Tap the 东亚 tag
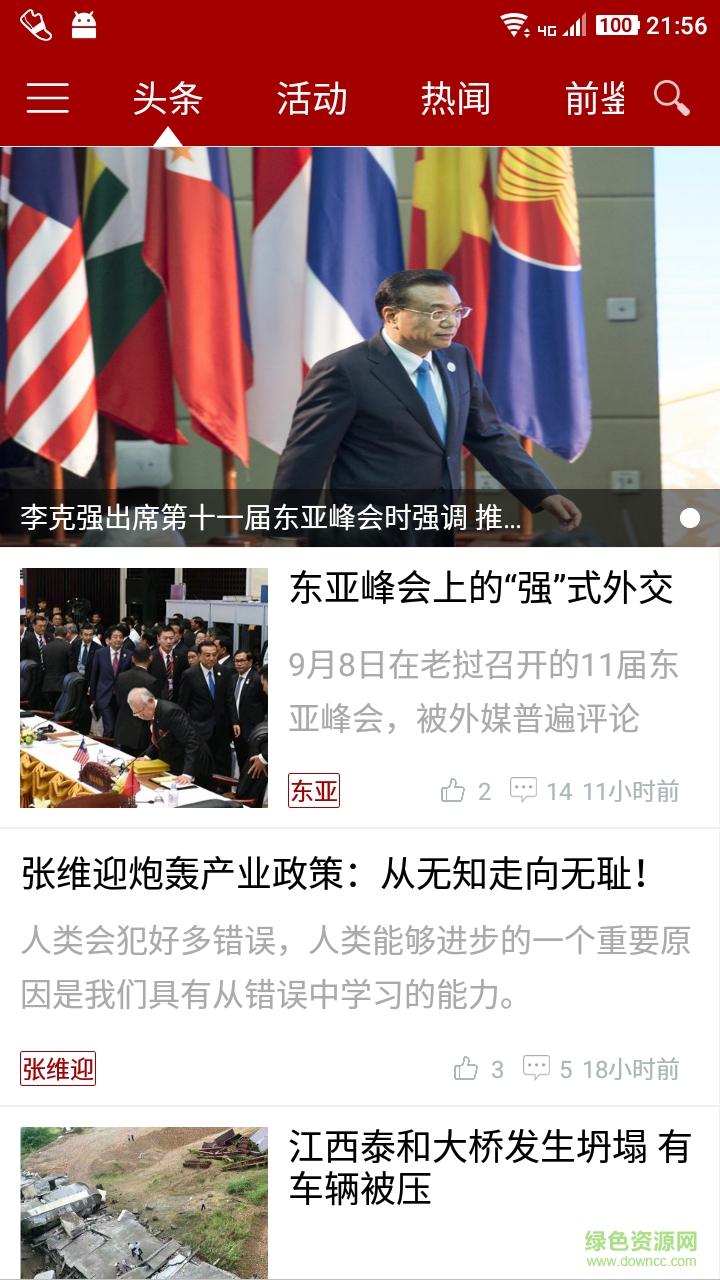Image resolution: width=720 pixels, height=1280 pixels. coord(314,791)
